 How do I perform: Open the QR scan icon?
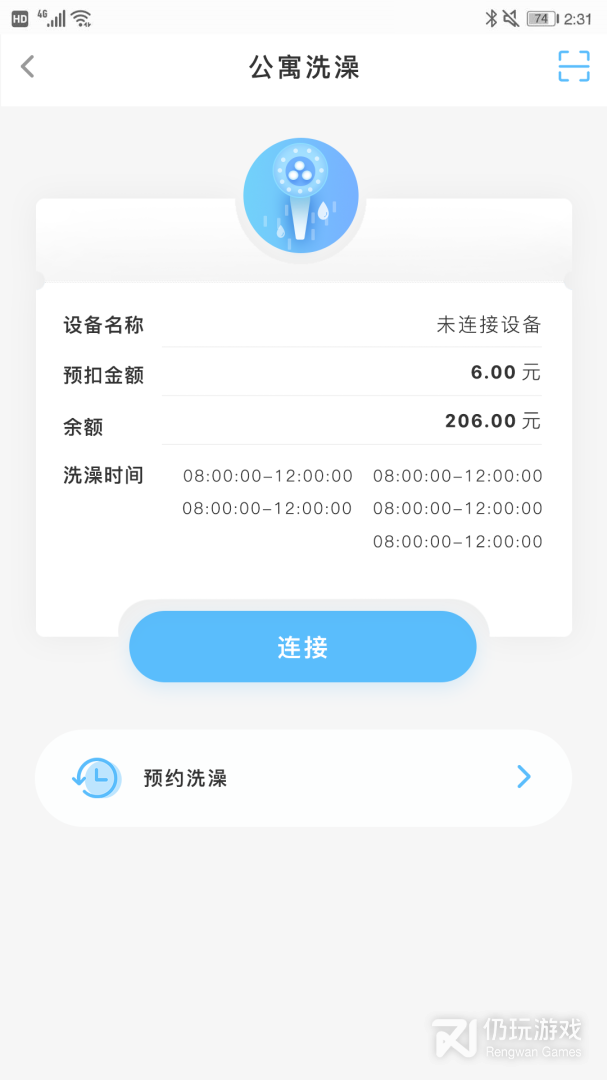574,66
